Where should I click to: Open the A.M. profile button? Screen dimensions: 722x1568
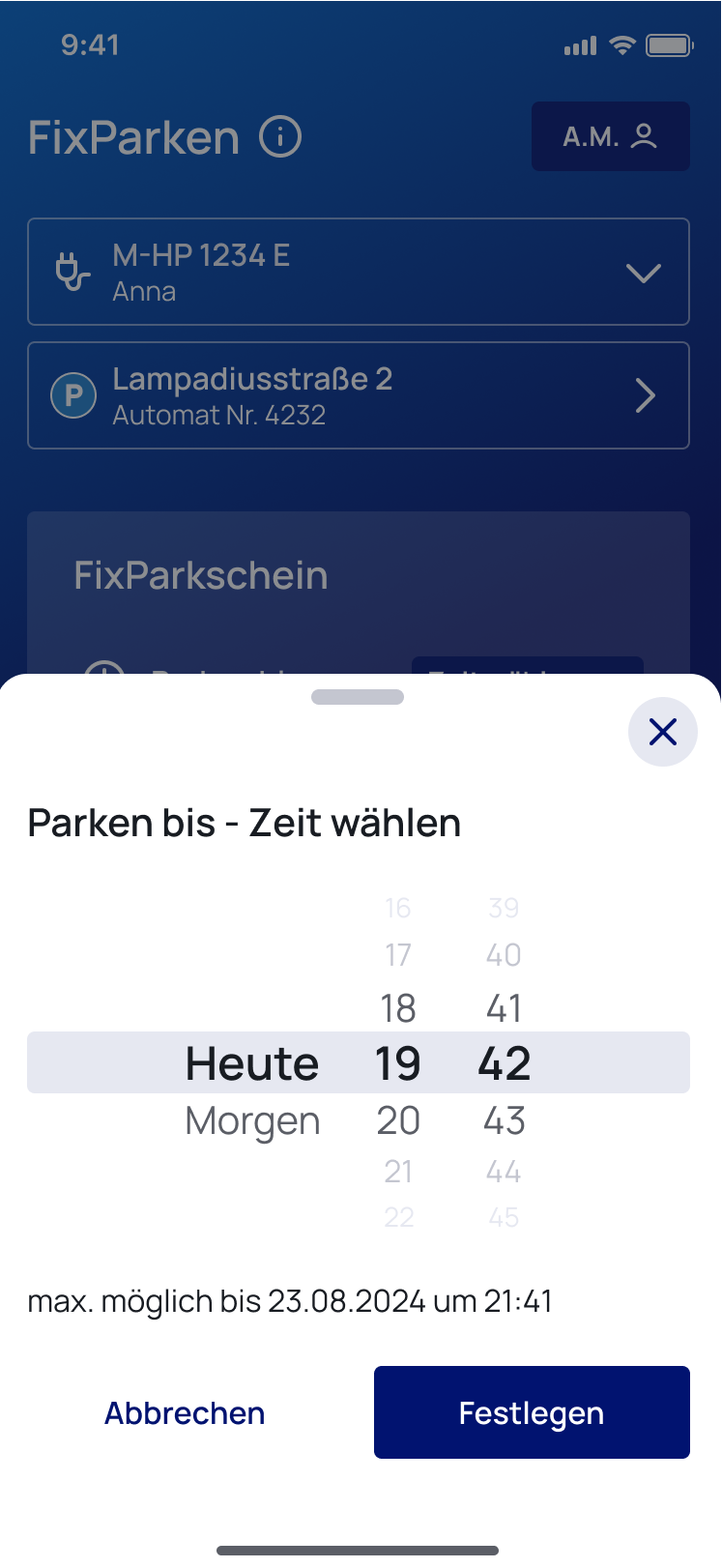tap(610, 136)
